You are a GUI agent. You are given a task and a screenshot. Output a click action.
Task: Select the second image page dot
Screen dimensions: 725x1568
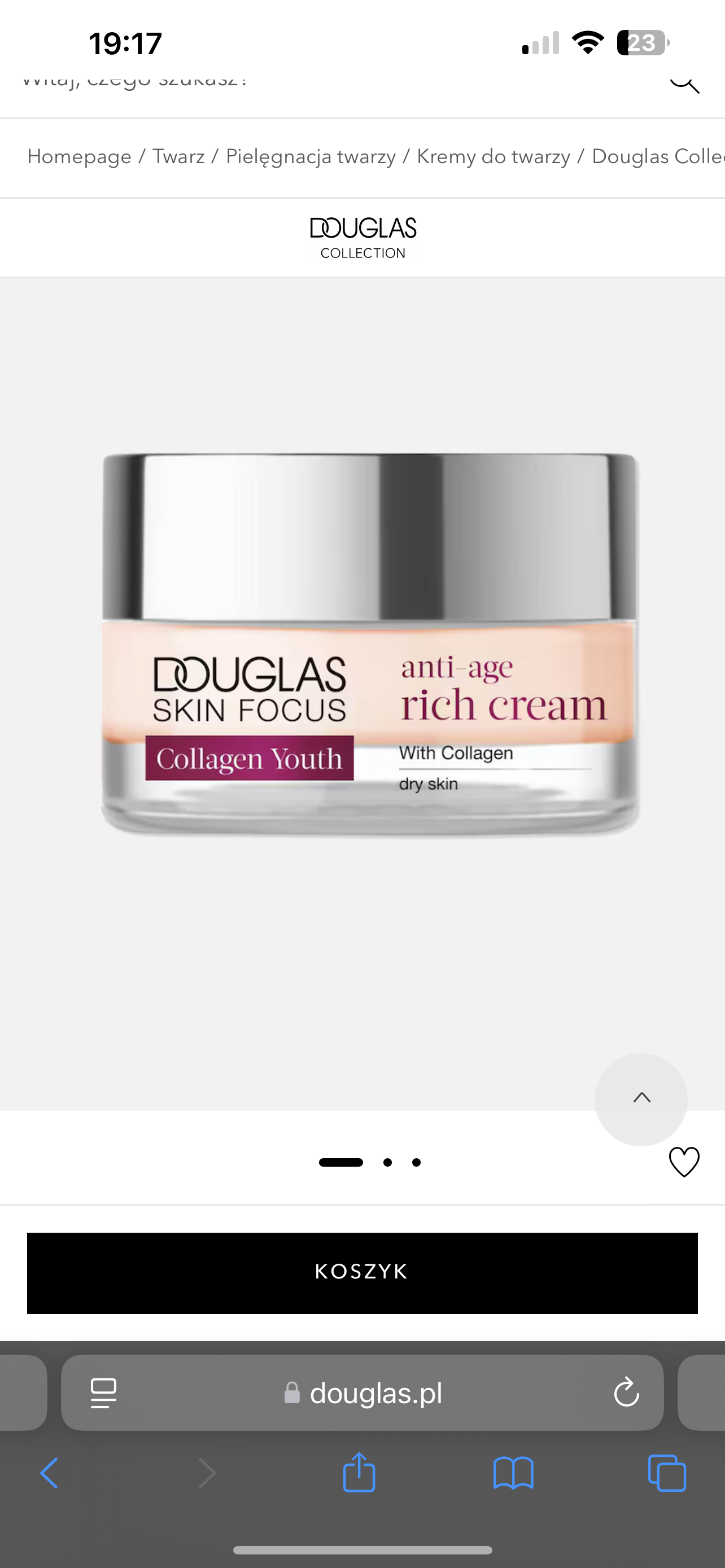(x=388, y=1163)
